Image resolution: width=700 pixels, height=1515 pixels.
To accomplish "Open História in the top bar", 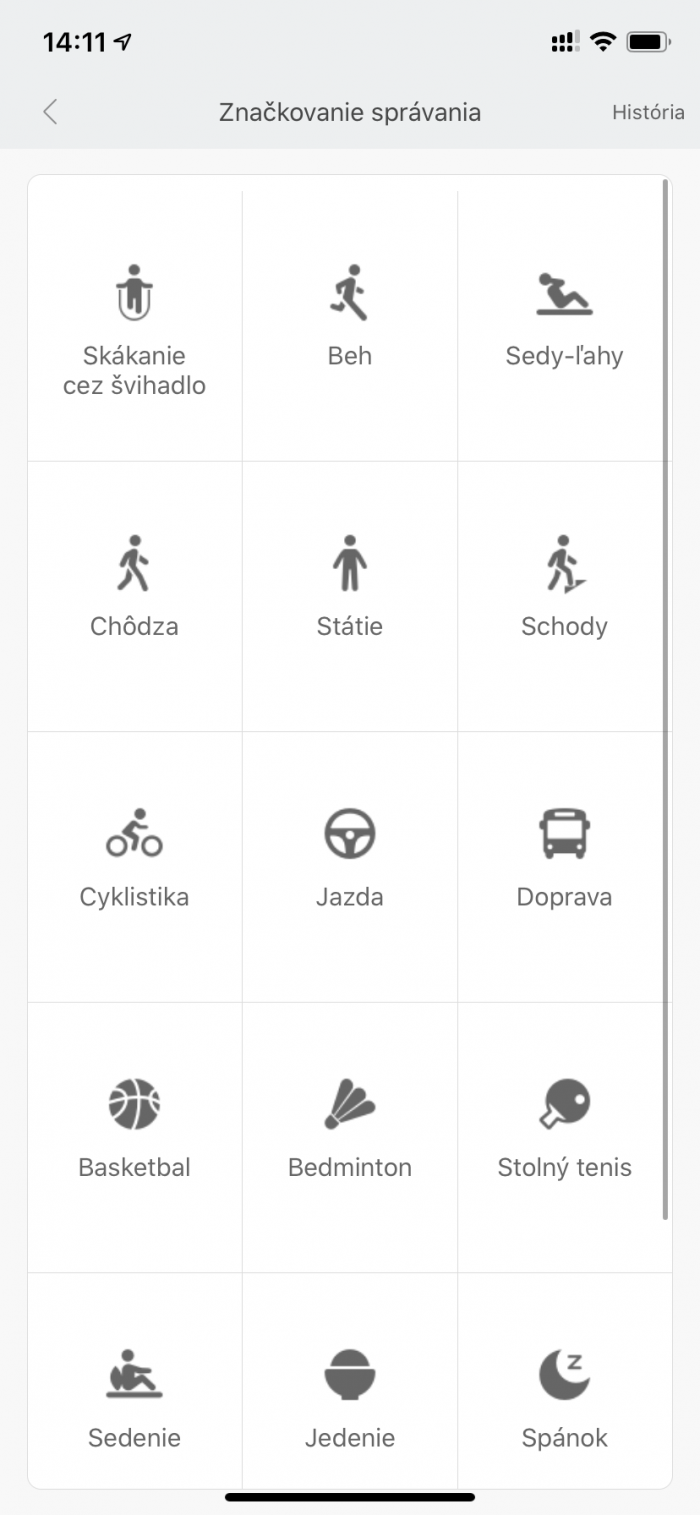I will [x=648, y=112].
